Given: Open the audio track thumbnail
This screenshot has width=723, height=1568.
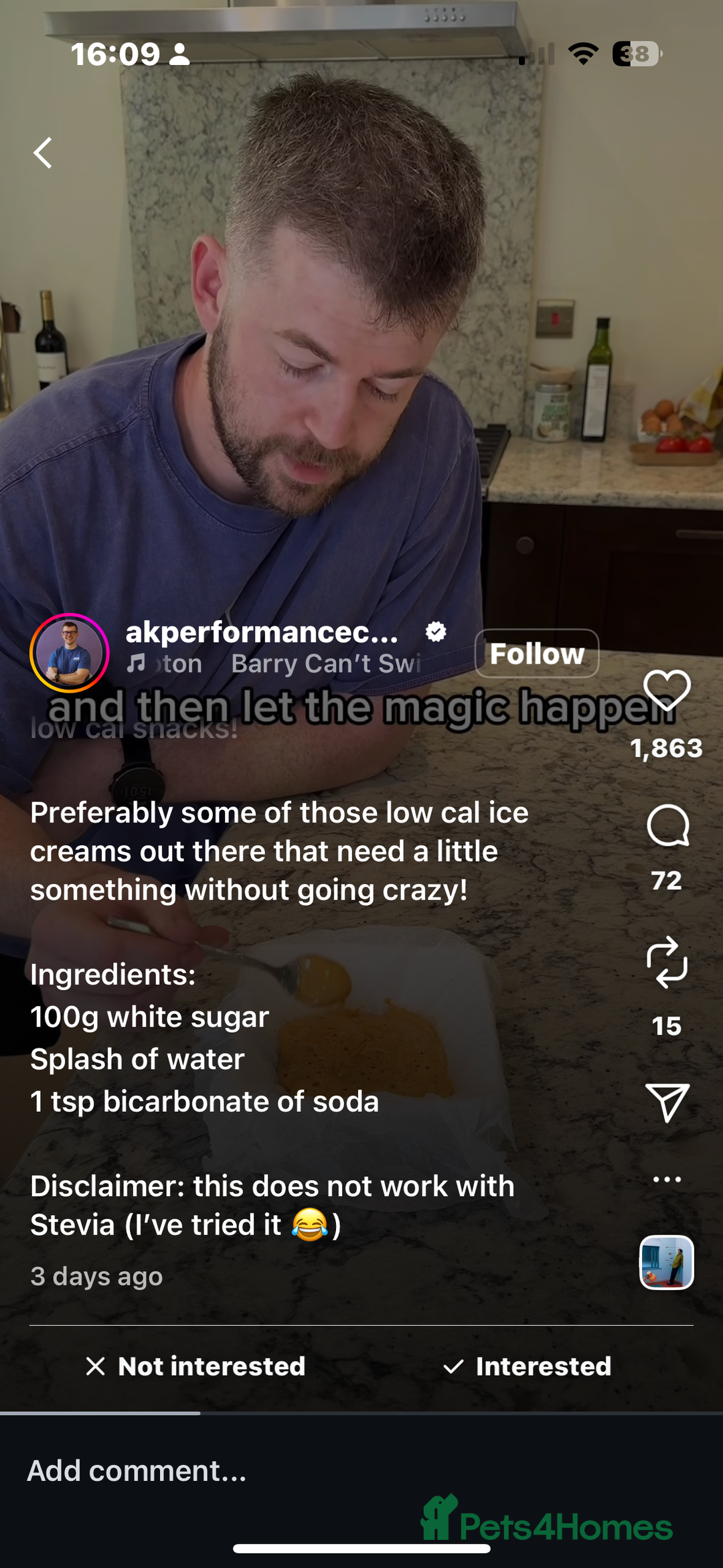Looking at the screenshot, I should 667,1263.
